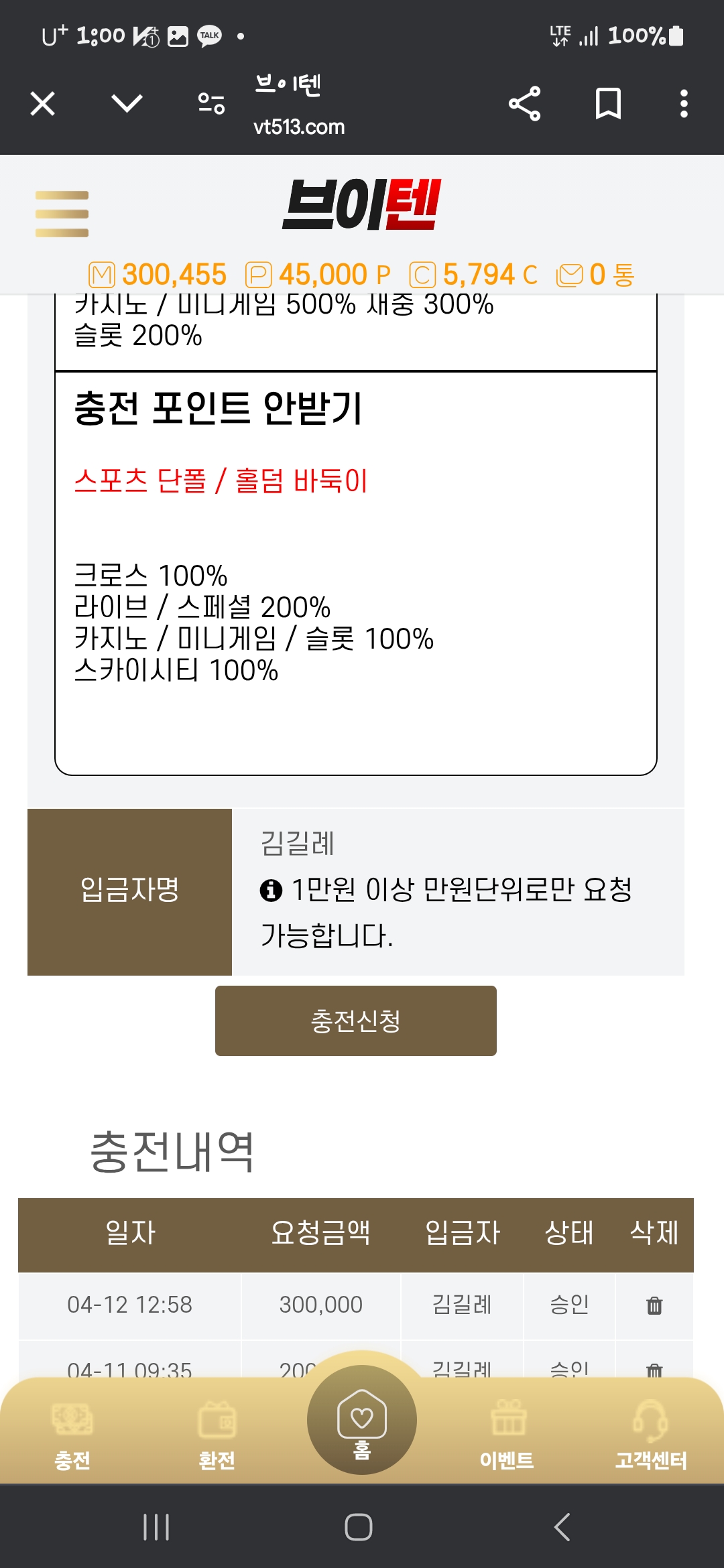Open the site settings icon beside the address

pyautogui.click(x=211, y=104)
